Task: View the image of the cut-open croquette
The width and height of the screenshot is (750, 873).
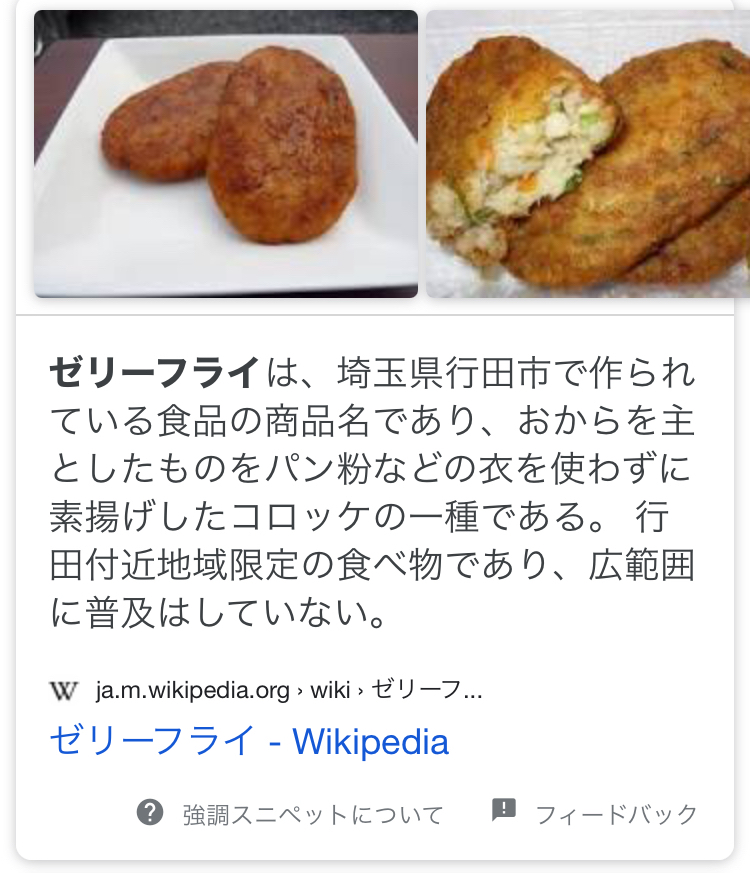Action: 588,154
